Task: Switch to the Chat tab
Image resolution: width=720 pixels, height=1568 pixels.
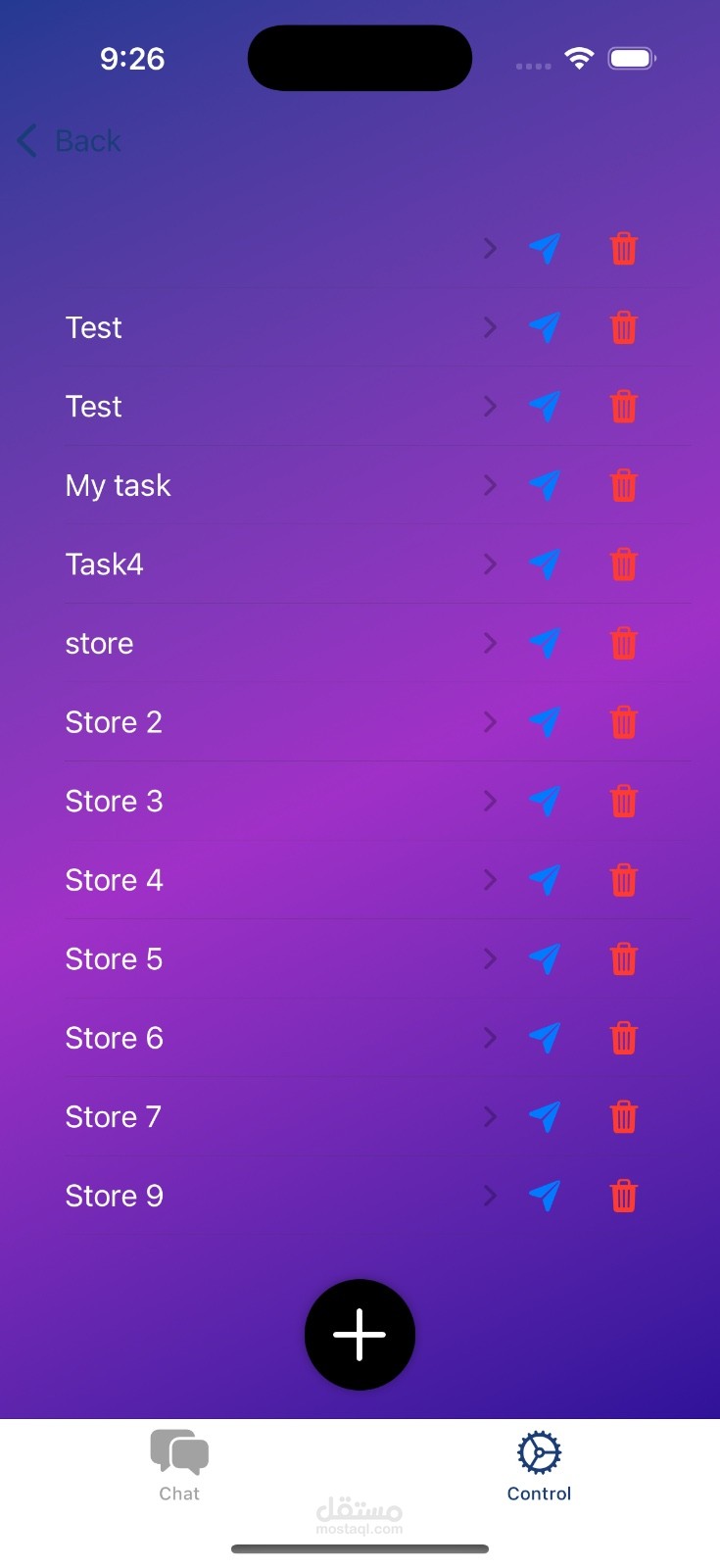Action: click(179, 1465)
